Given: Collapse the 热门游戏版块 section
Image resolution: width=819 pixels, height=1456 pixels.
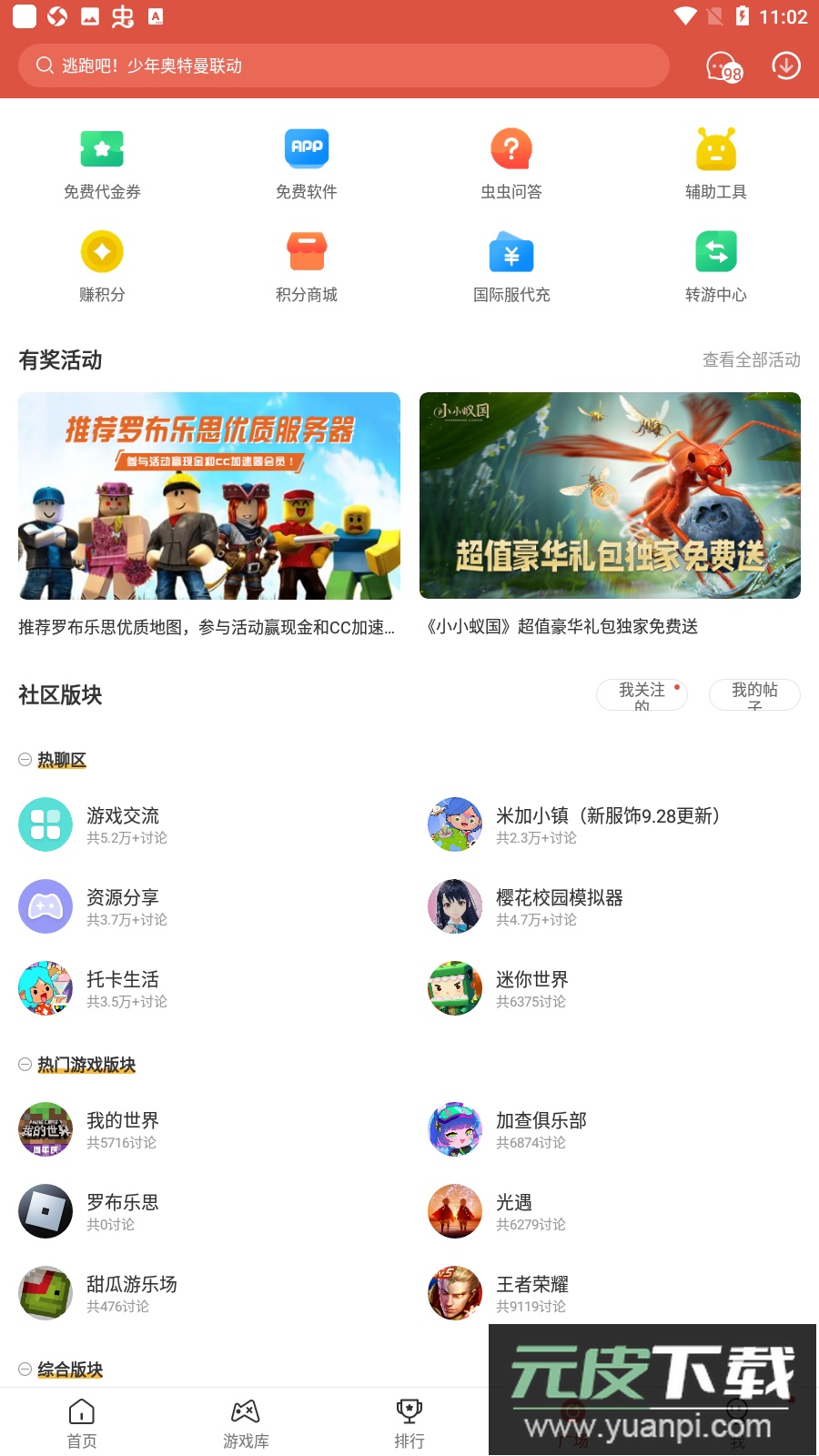Looking at the screenshot, I should tap(25, 1064).
